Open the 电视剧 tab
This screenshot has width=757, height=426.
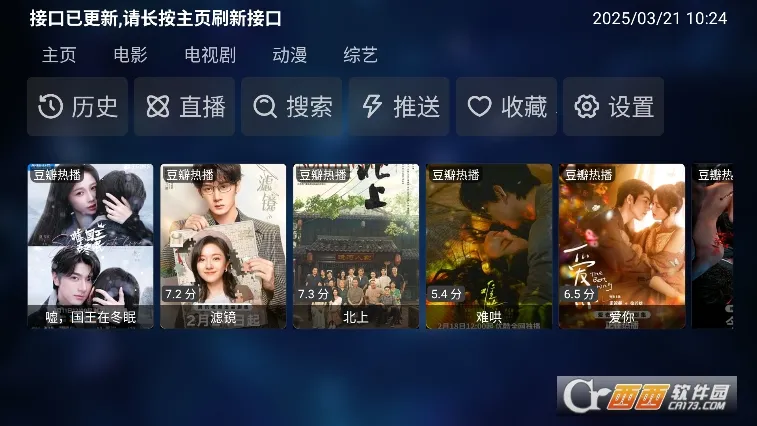209,55
